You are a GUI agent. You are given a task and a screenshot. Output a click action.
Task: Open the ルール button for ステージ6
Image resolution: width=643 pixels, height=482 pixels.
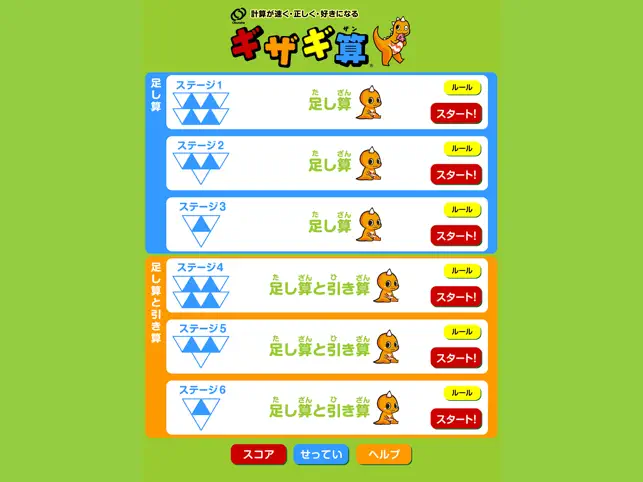[461, 393]
